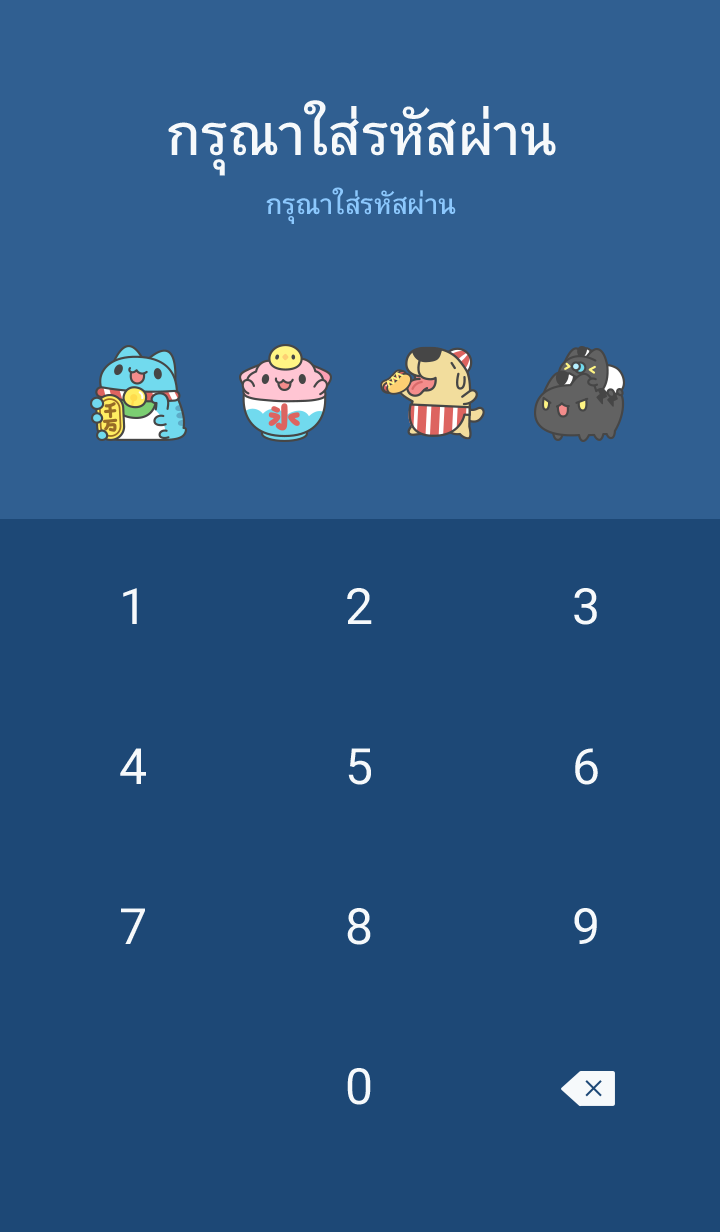Enter digit 1 on the keypad
This screenshot has height=1232, width=720.
tap(133, 607)
